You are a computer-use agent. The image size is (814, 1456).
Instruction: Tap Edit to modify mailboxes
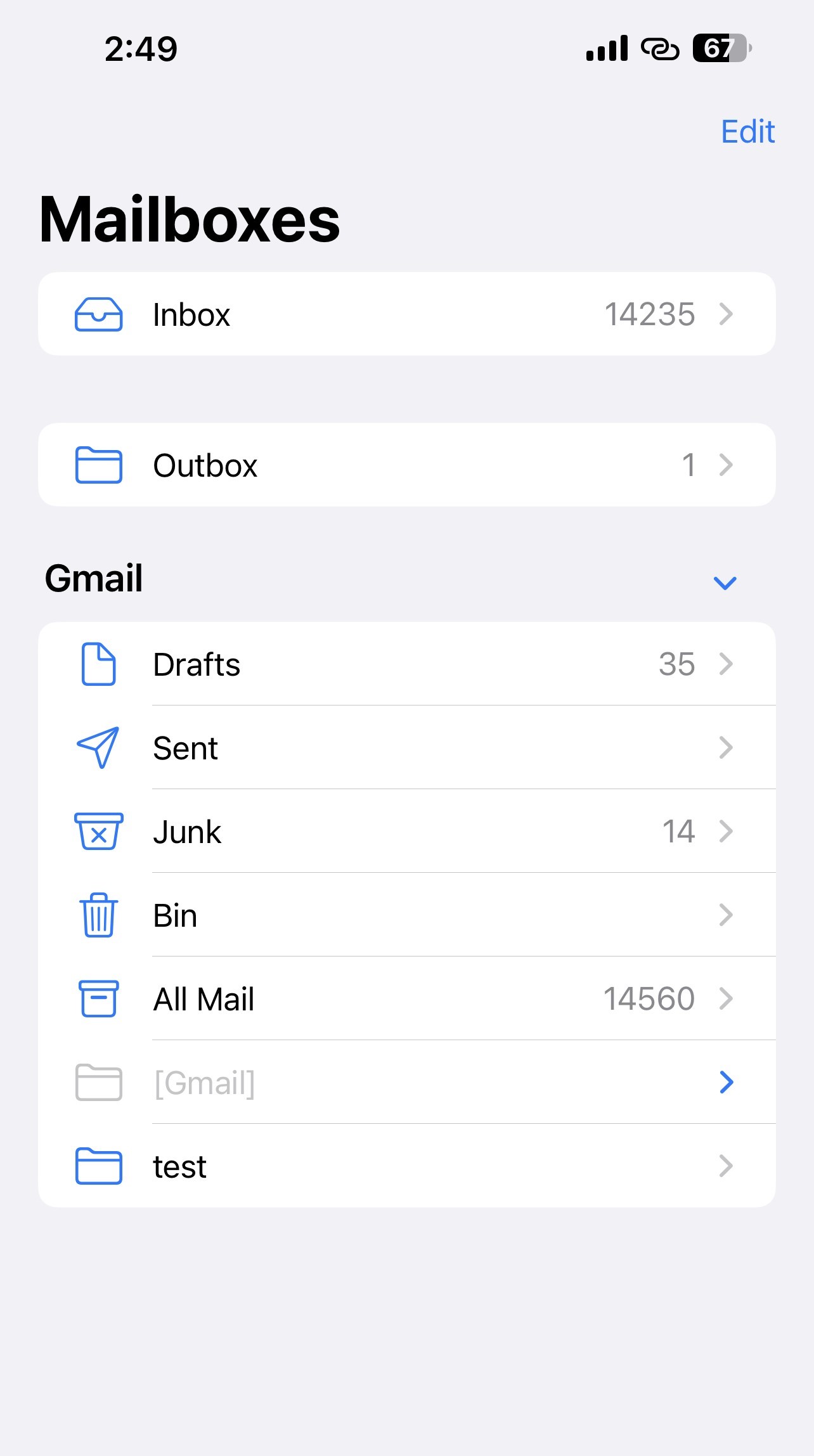[x=747, y=132]
